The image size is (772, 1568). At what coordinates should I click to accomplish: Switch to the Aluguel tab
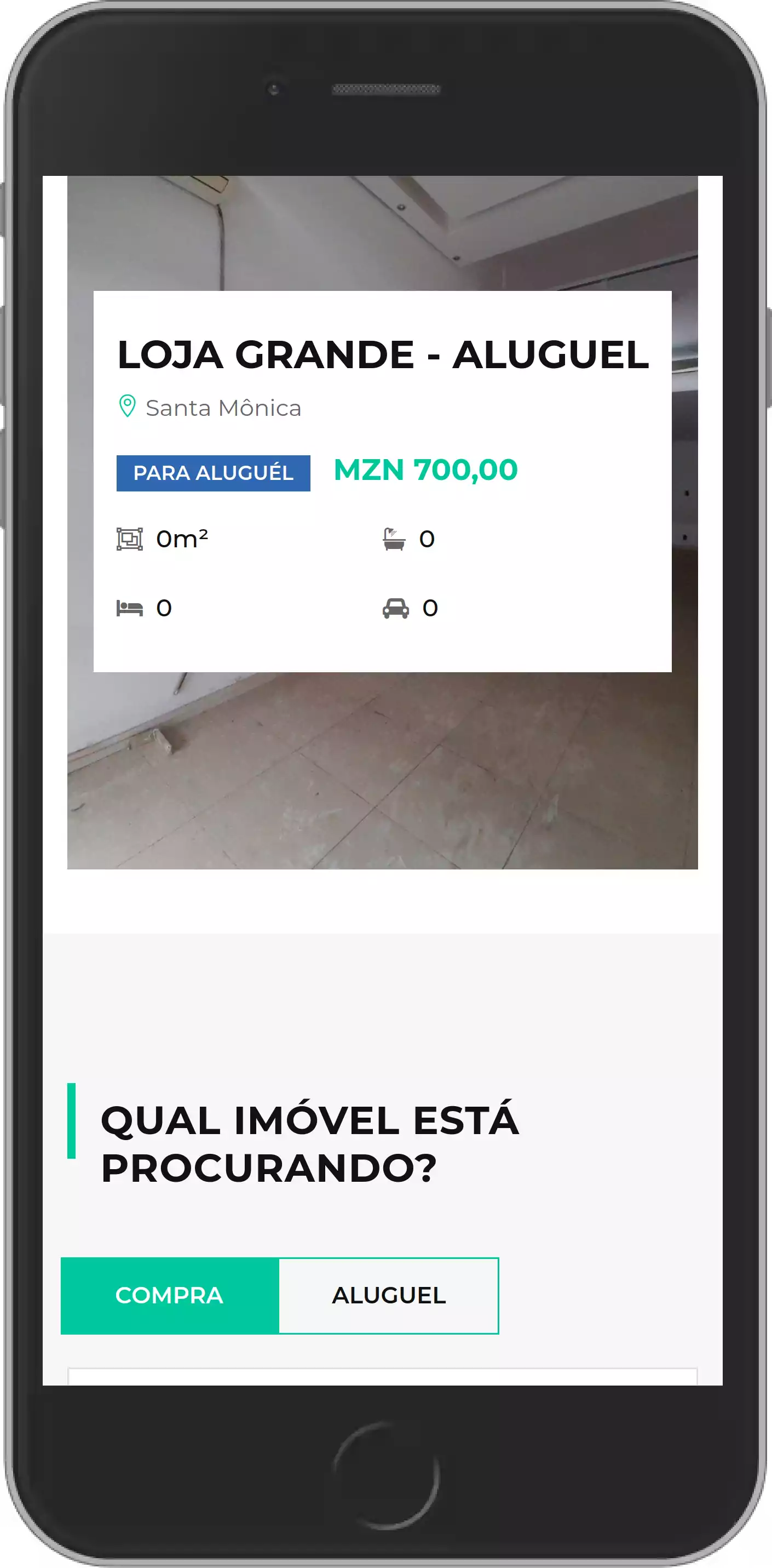pyautogui.click(x=389, y=1295)
